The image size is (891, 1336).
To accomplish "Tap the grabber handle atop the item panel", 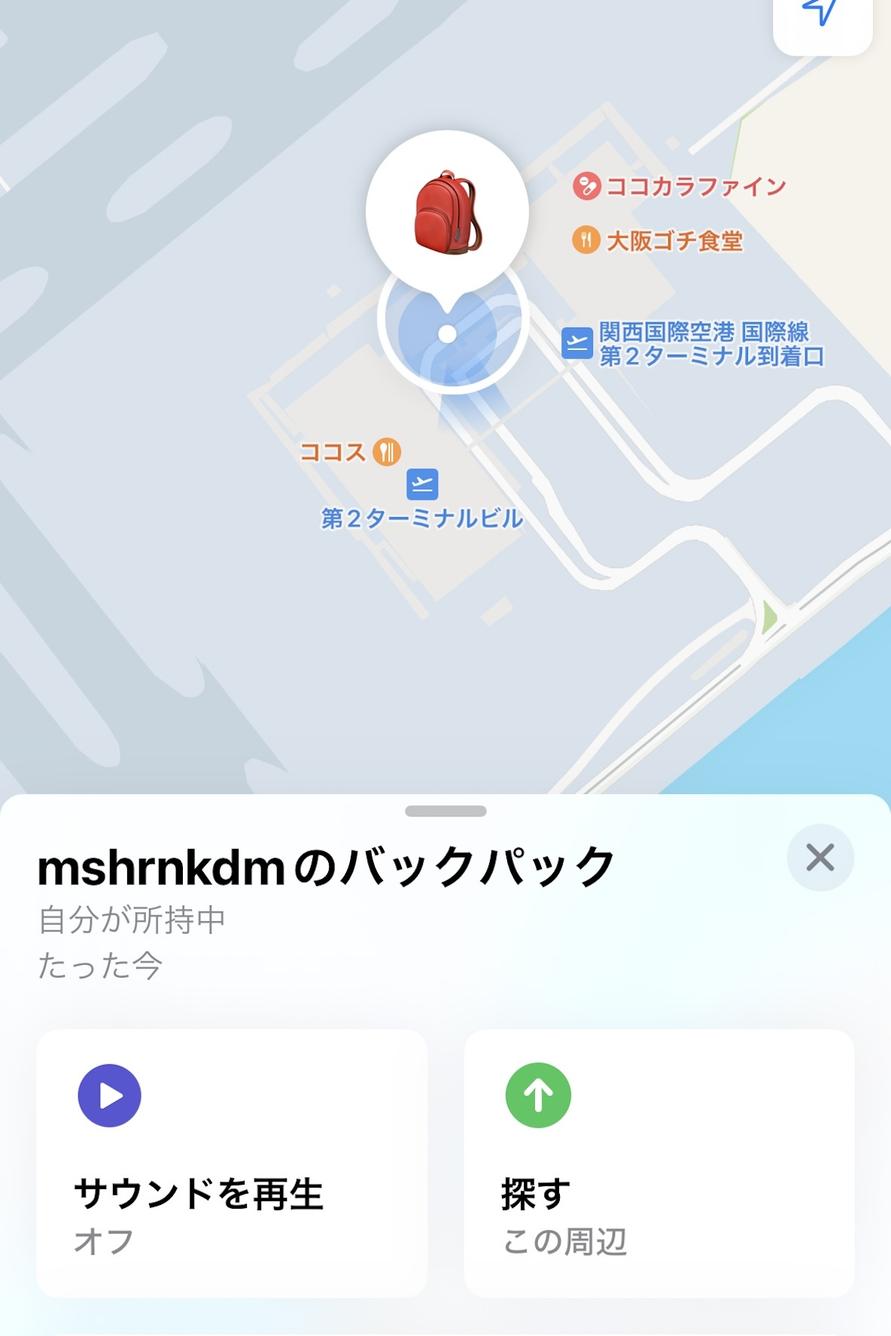I will (x=446, y=811).
